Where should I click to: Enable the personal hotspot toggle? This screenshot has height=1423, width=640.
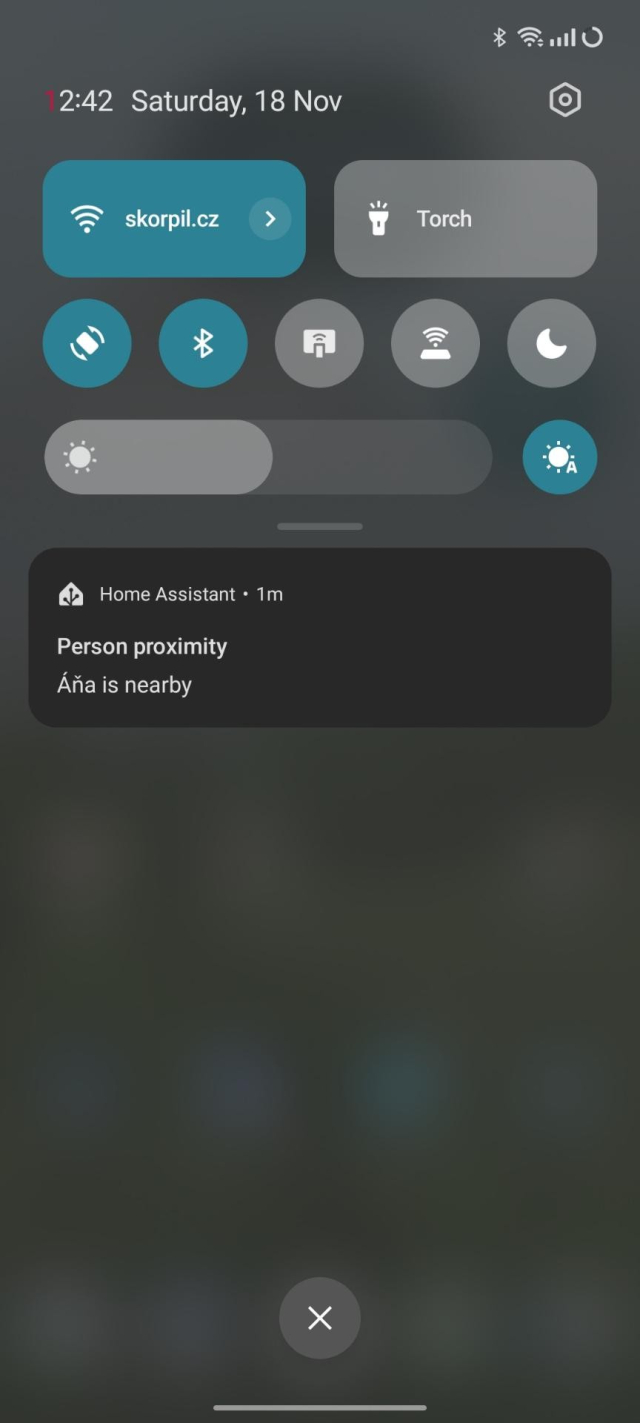(x=435, y=343)
